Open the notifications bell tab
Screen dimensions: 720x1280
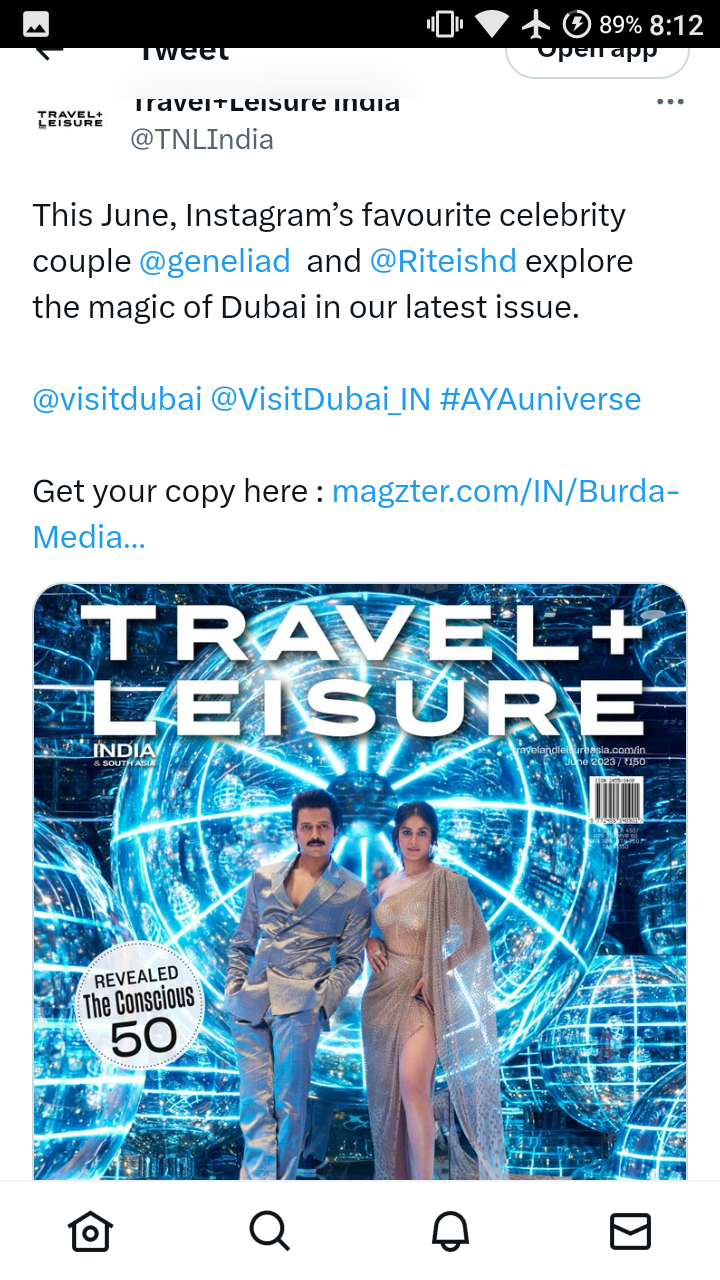(x=450, y=1231)
